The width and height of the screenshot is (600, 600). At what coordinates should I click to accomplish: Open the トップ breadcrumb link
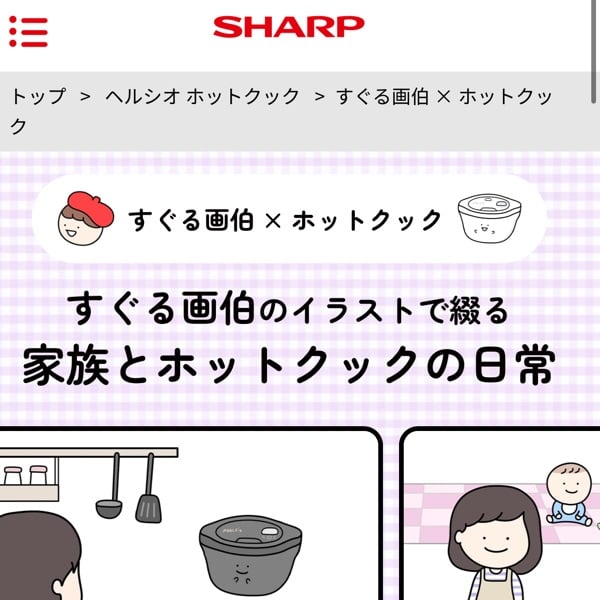[37, 96]
